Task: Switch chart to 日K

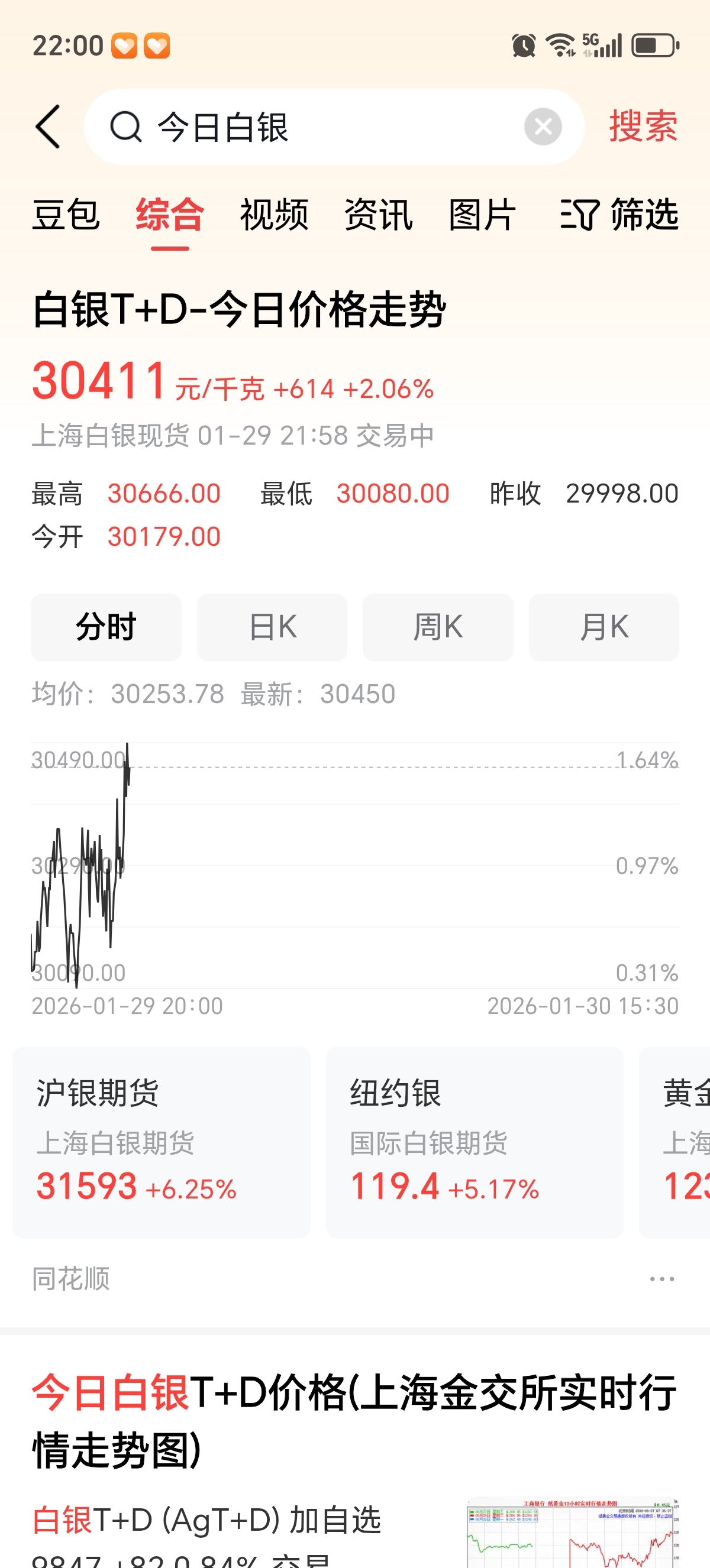Action: (272, 627)
